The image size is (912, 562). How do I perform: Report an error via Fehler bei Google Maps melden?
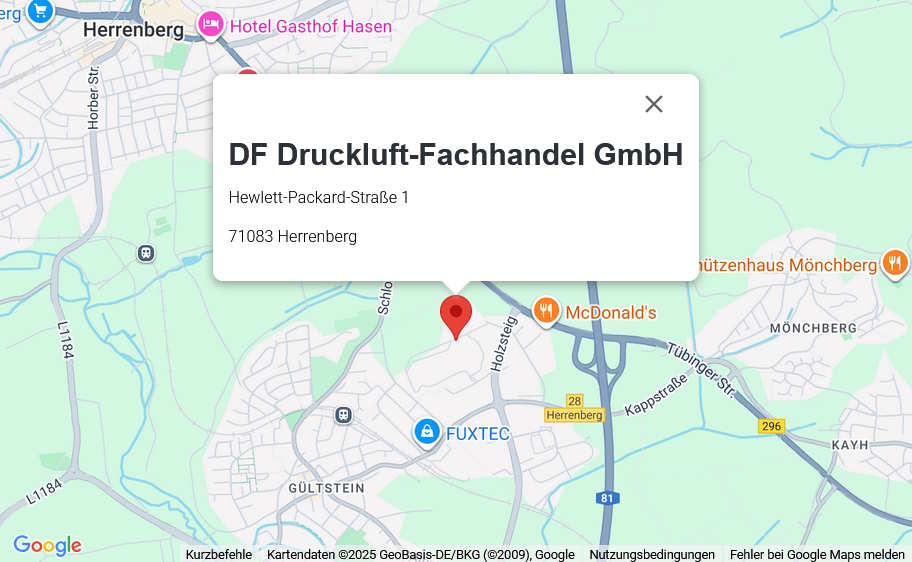(817, 554)
